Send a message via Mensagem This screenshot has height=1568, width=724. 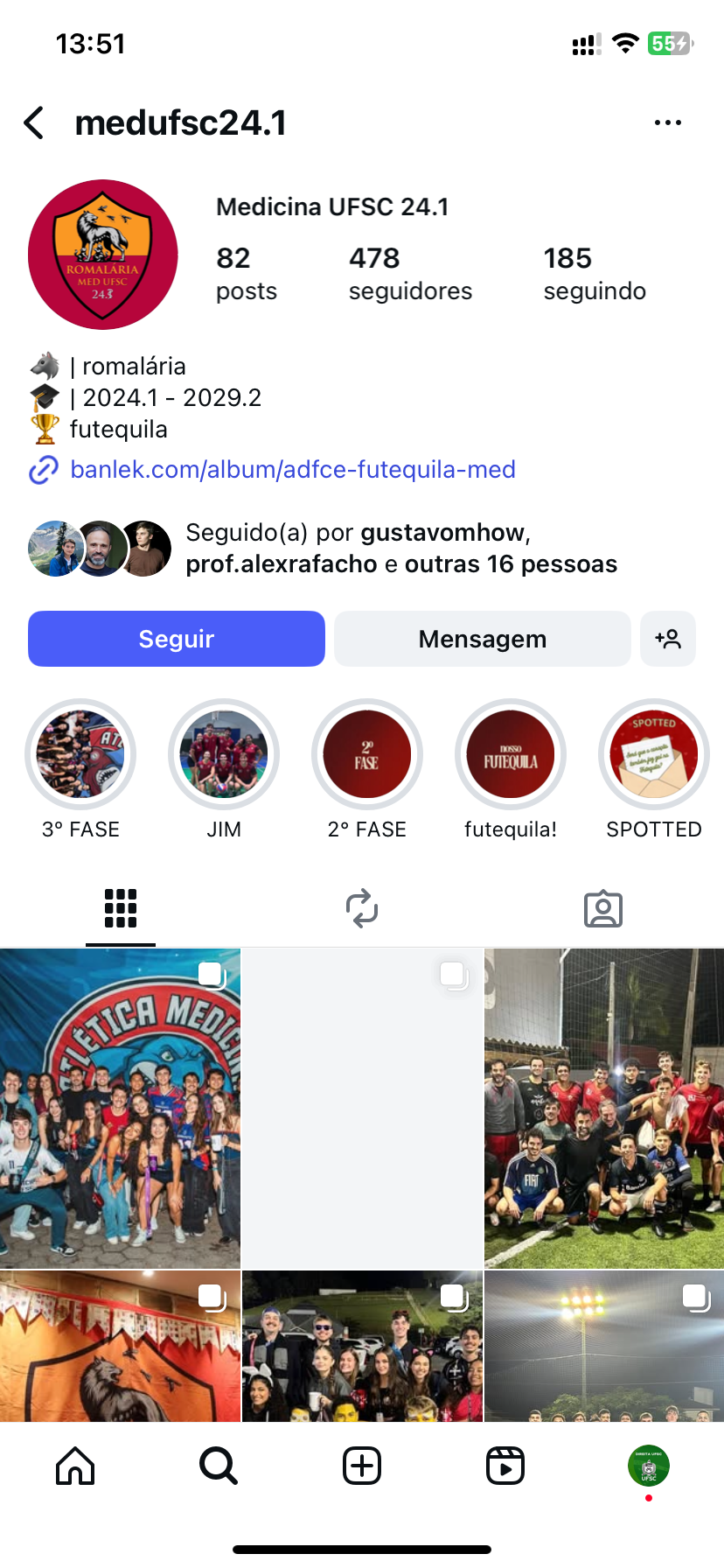(x=482, y=639)
